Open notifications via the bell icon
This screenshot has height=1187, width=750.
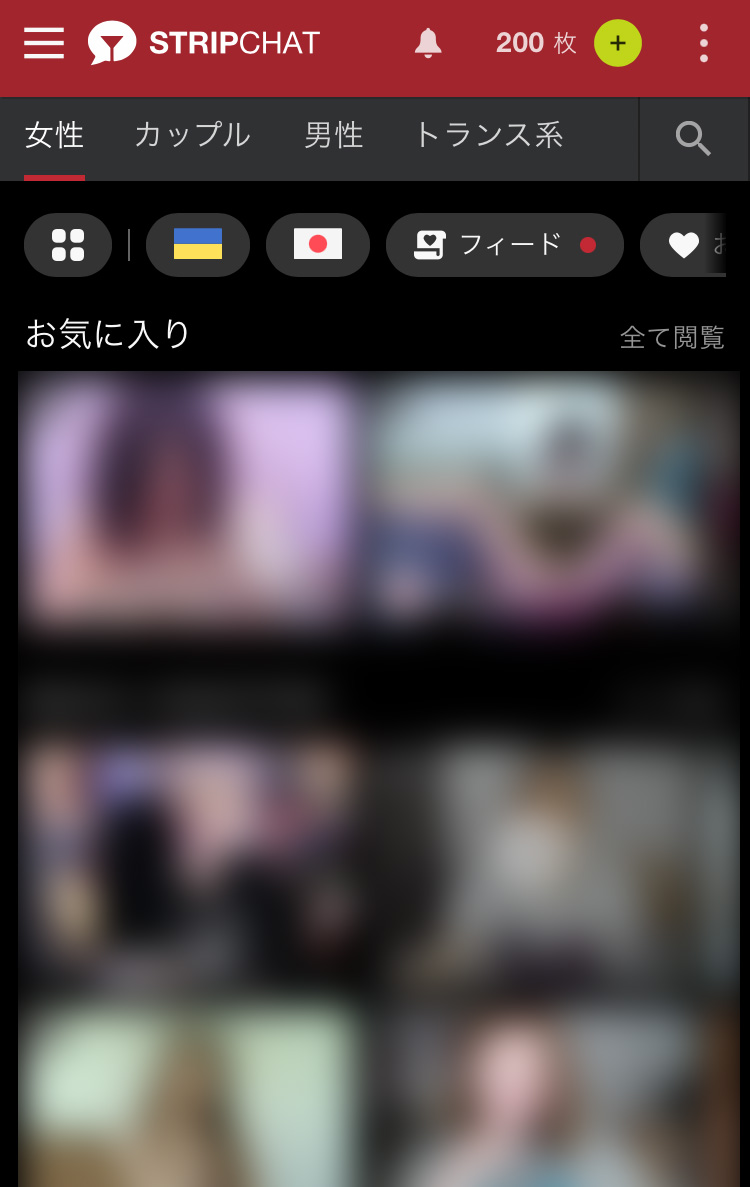[x=428, y=43]
